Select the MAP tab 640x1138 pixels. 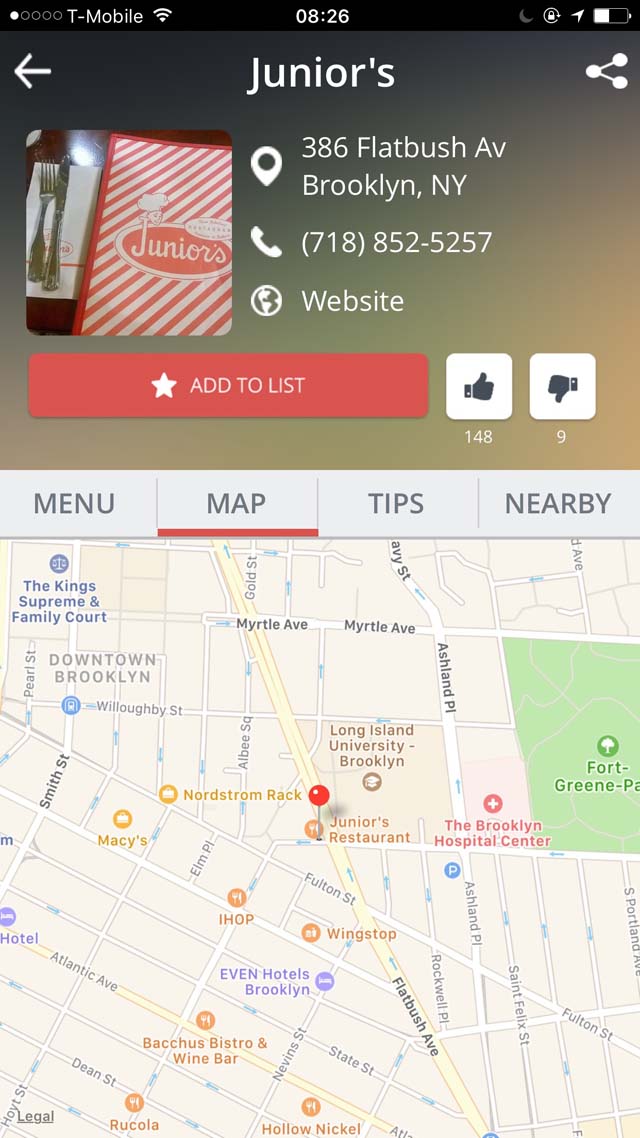[x=237, y=503]
